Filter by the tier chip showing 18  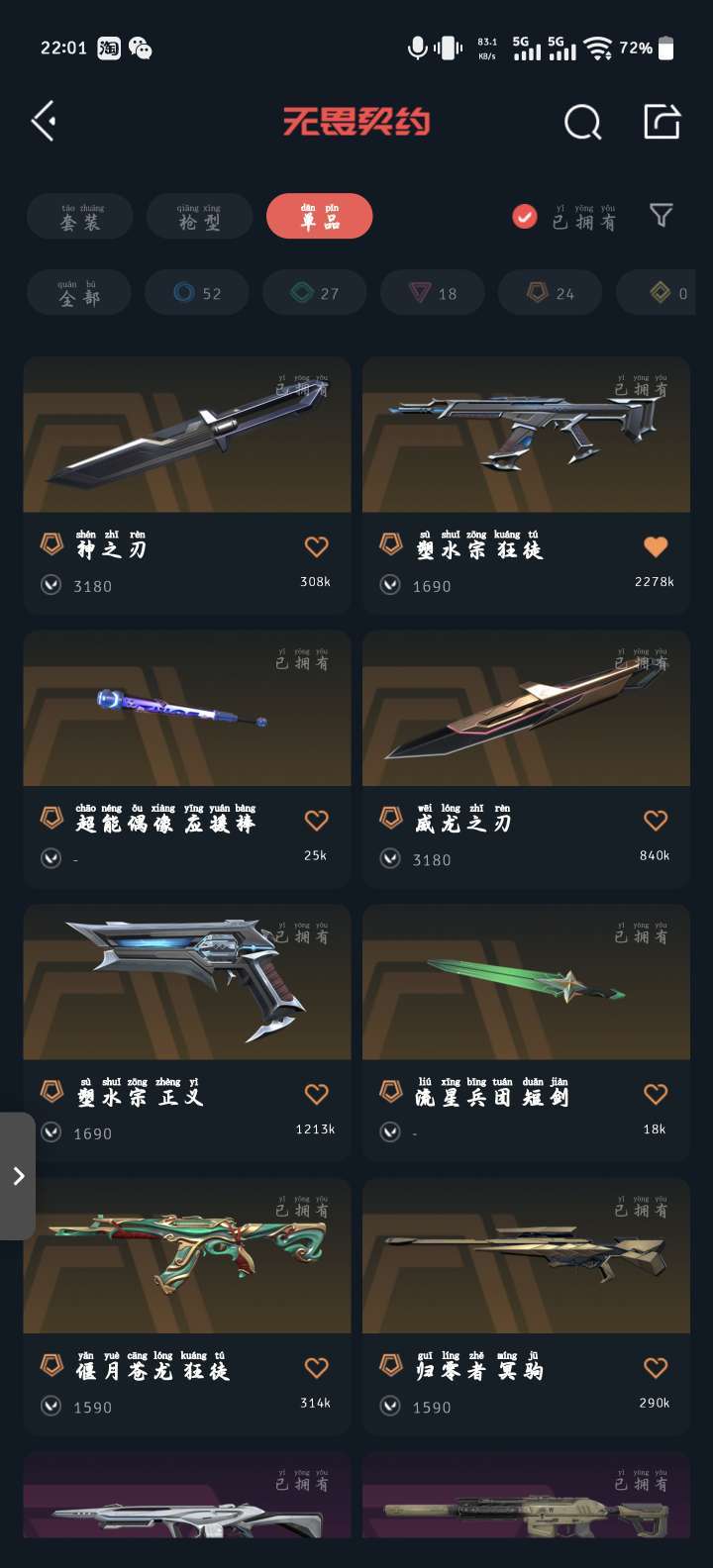point(432,293)
